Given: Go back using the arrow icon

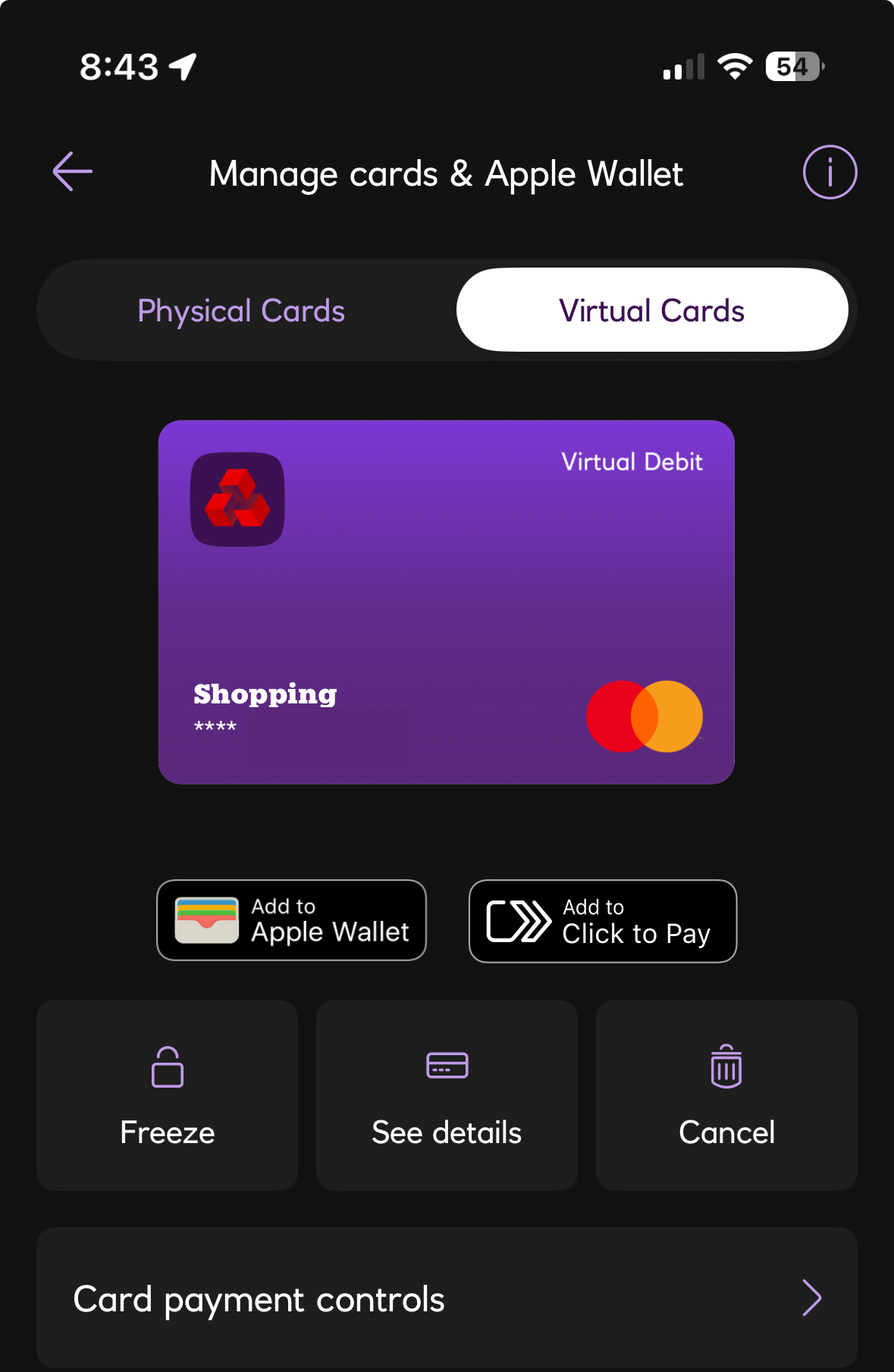Looking at the screenshot, I should coord(73,172).
